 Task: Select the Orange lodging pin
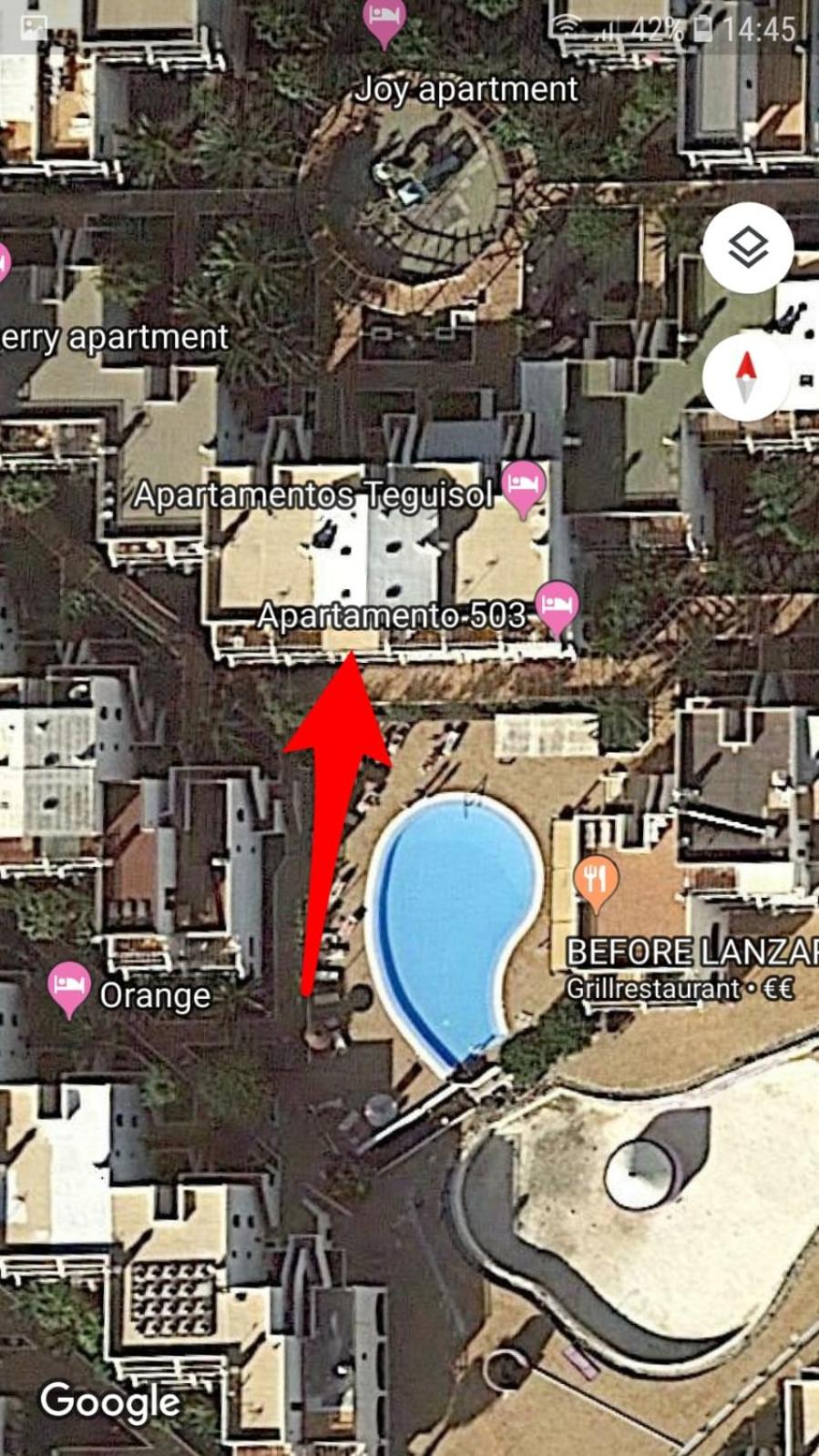[69, 989]
